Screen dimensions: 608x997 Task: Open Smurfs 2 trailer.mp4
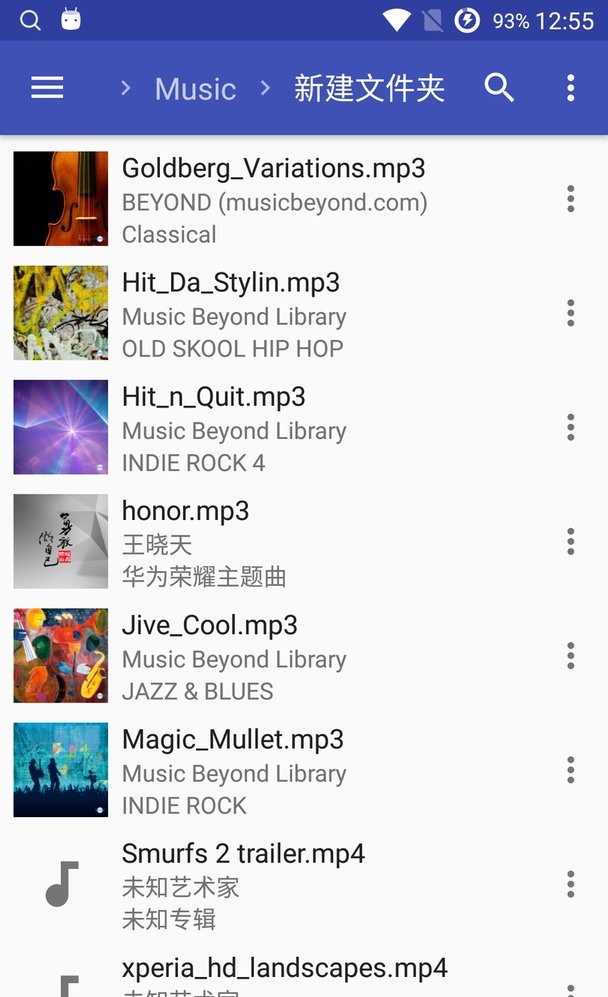click(x=243, y=854)
